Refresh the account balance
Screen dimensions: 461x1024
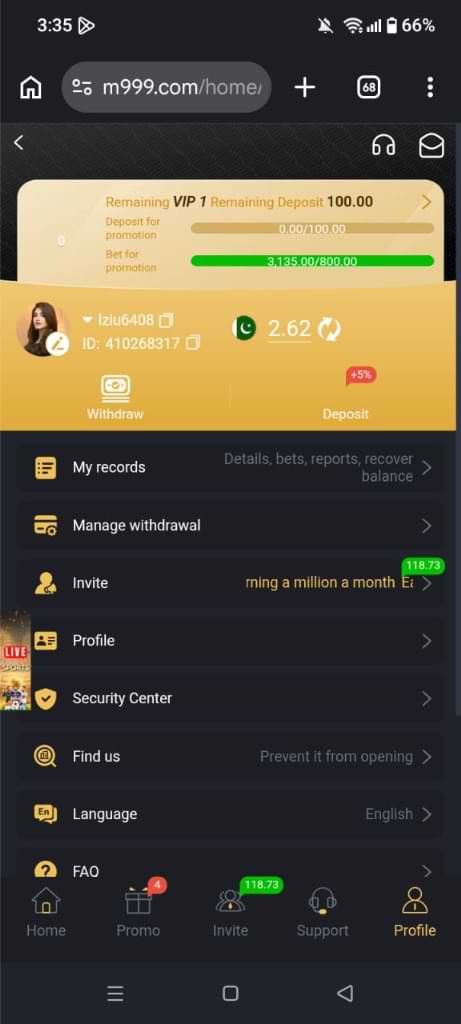(x=329, y=328)
